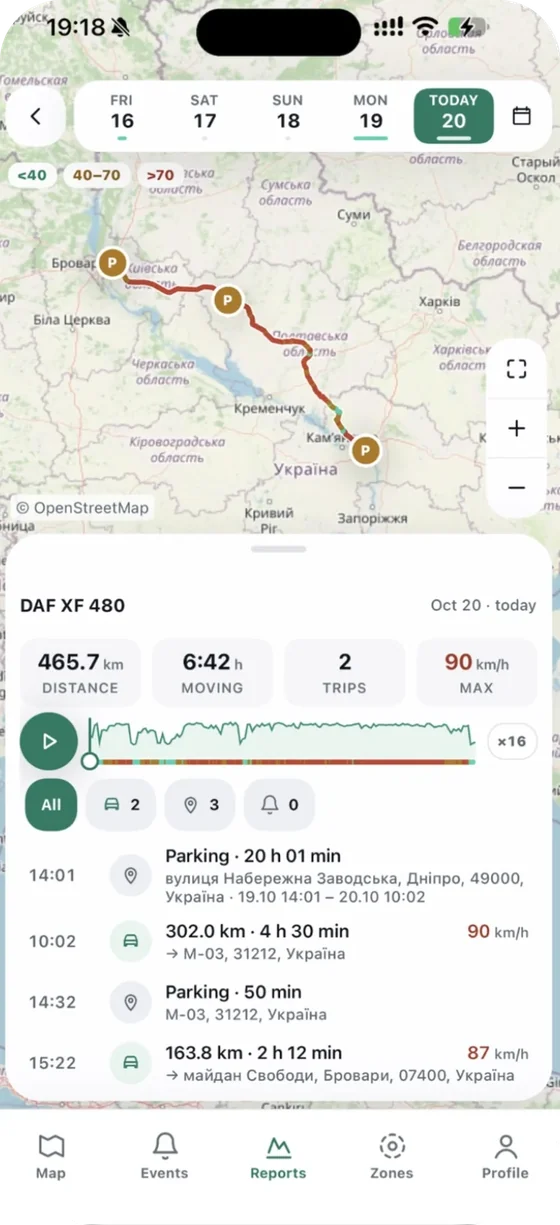
Task: Open the 20 h 01 min parking entry
Action: coord(280,876)
